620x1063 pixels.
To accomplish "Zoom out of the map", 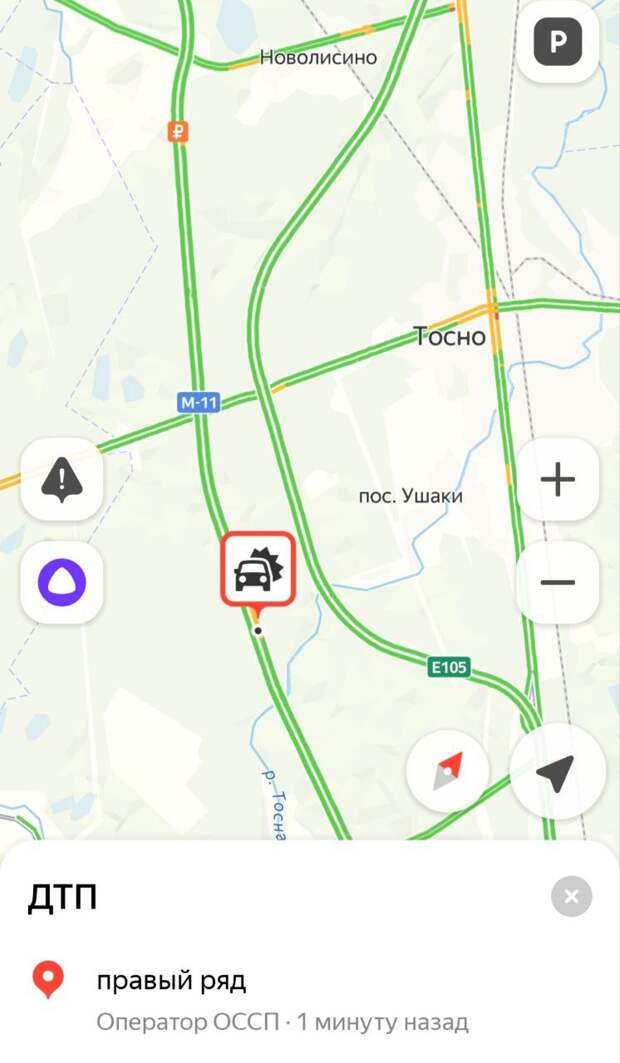I will click(557, 583).
